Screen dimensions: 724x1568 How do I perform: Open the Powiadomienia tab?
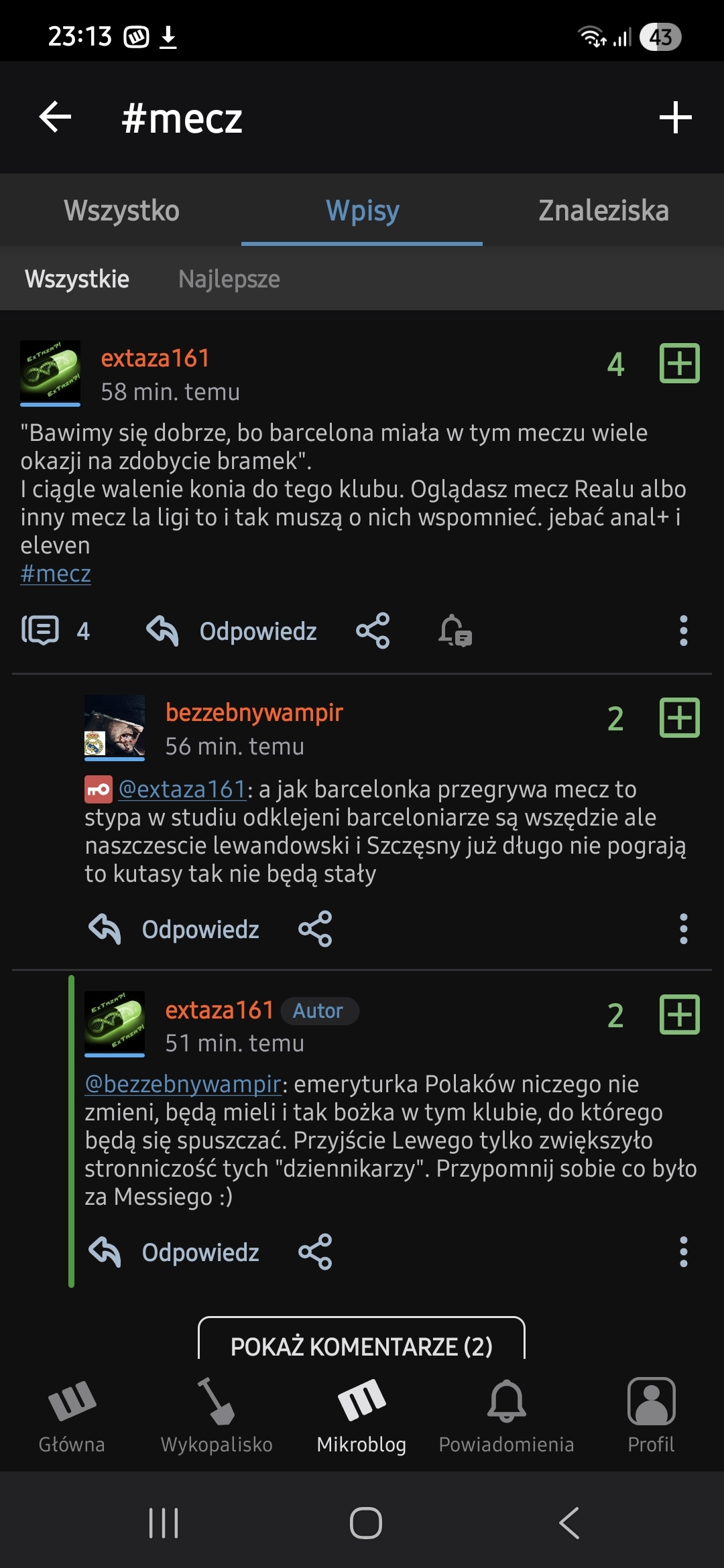click(506, 1415)
